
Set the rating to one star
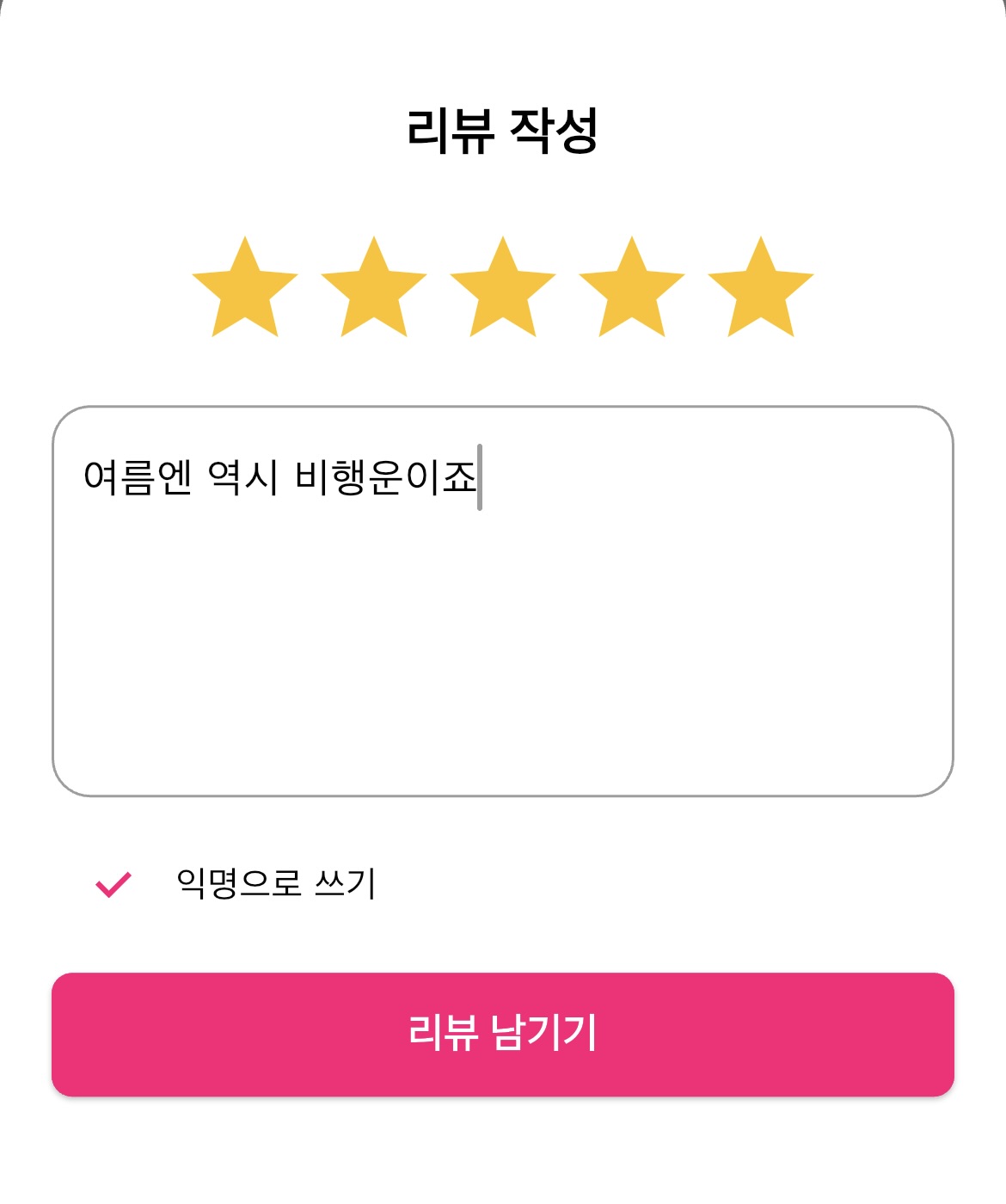(245, 290)
